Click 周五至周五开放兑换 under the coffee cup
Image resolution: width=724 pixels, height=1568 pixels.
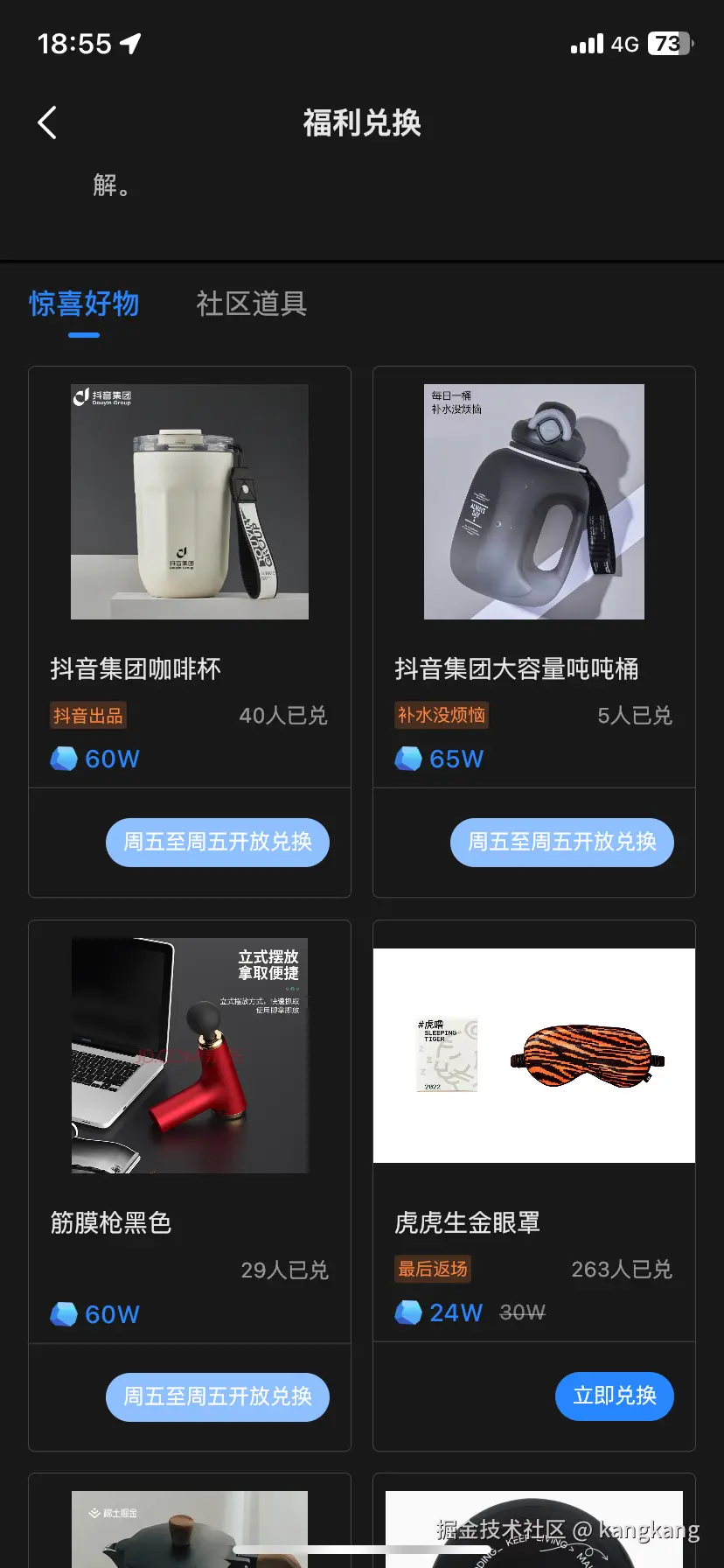217,842
